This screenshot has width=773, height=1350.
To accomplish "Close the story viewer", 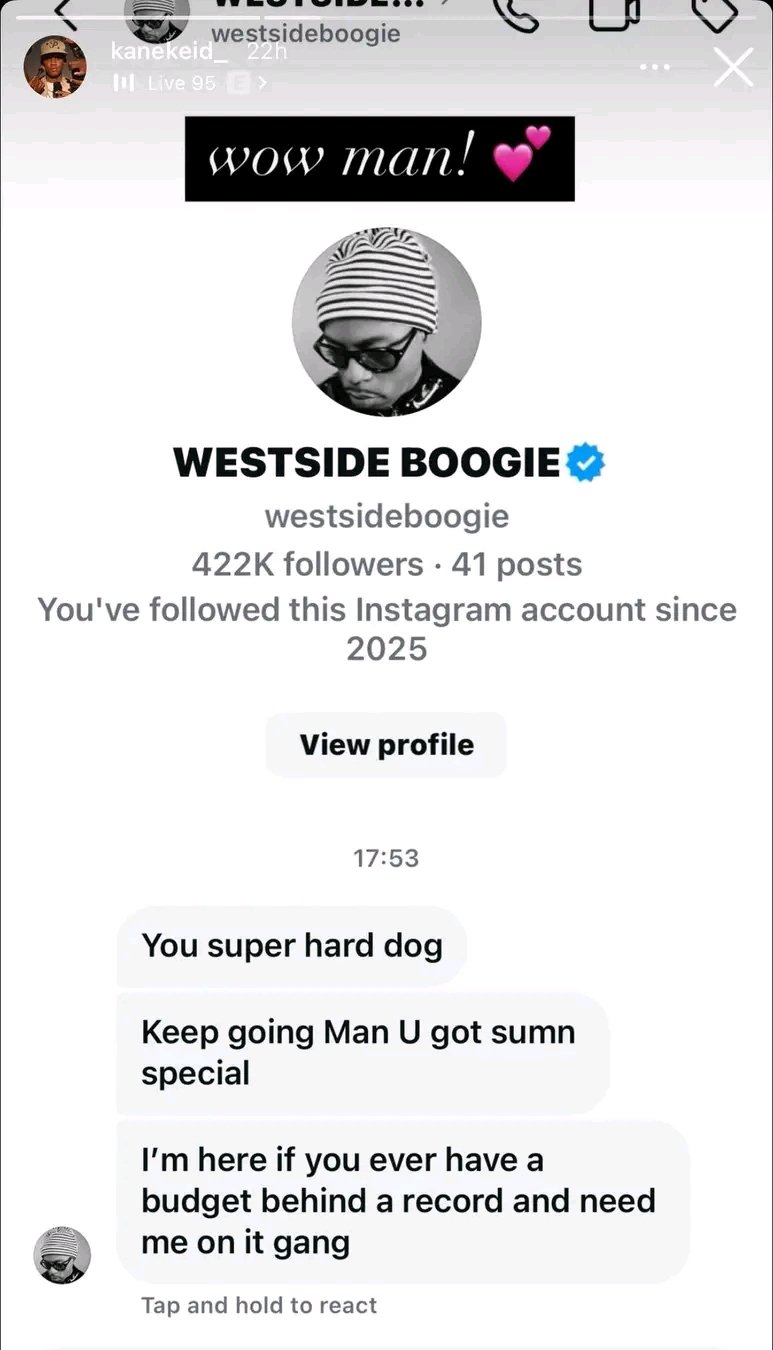I will tap(734, 68).
